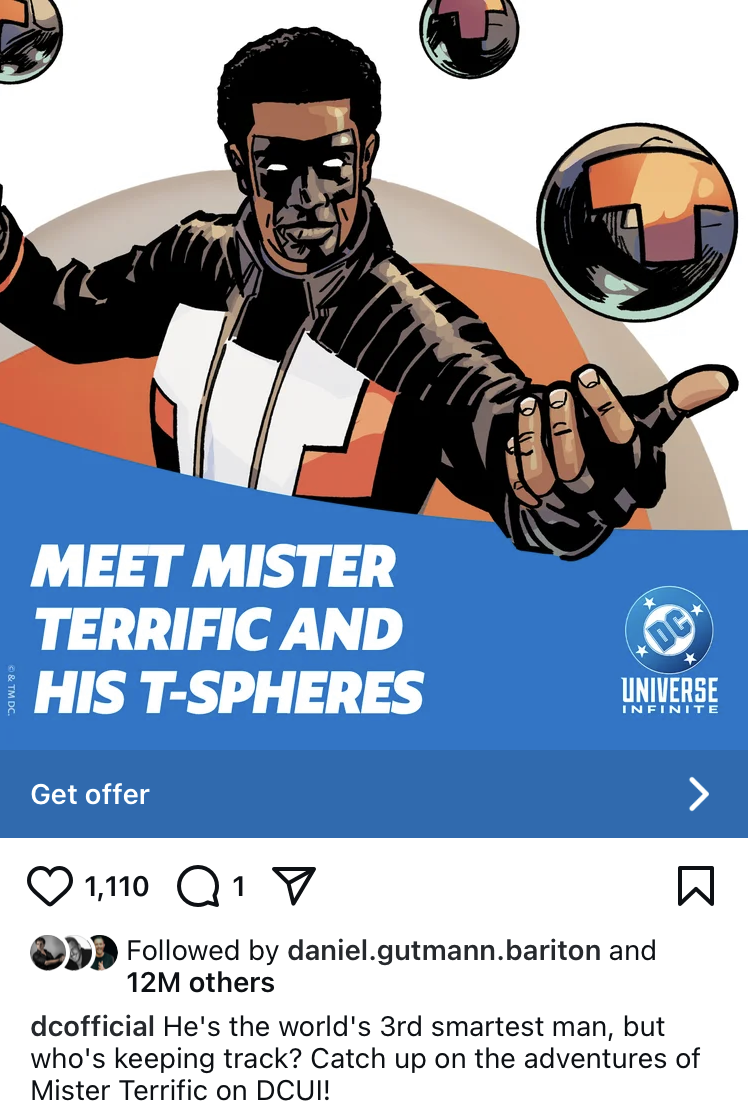The image size is (748, 1113).
Task: Tap the Get offer banner
Action: pyautogui.click(x=374, y=794)
